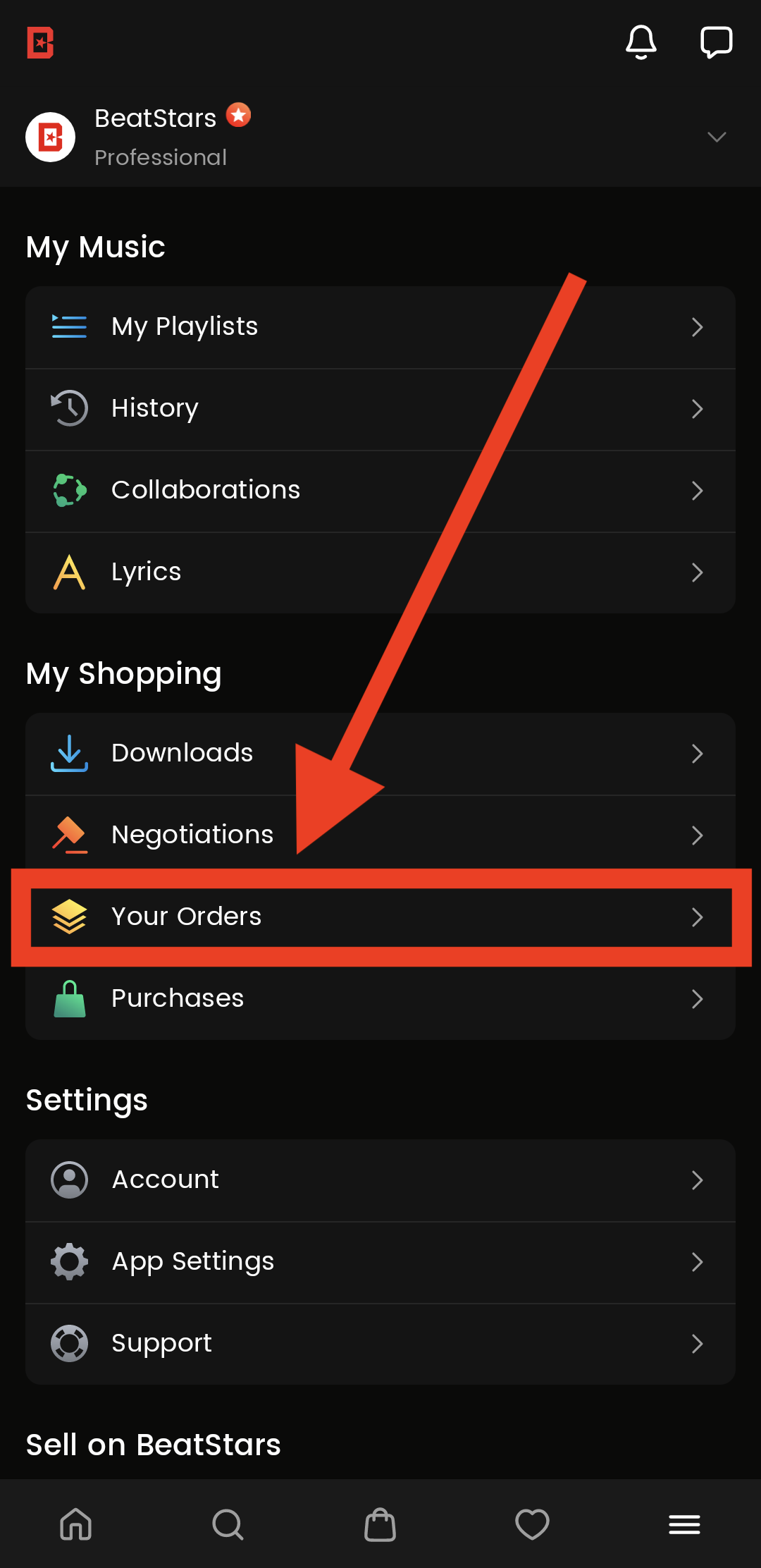Go to Lyrics
This screenshot has height=1568, width=761.
380,572
